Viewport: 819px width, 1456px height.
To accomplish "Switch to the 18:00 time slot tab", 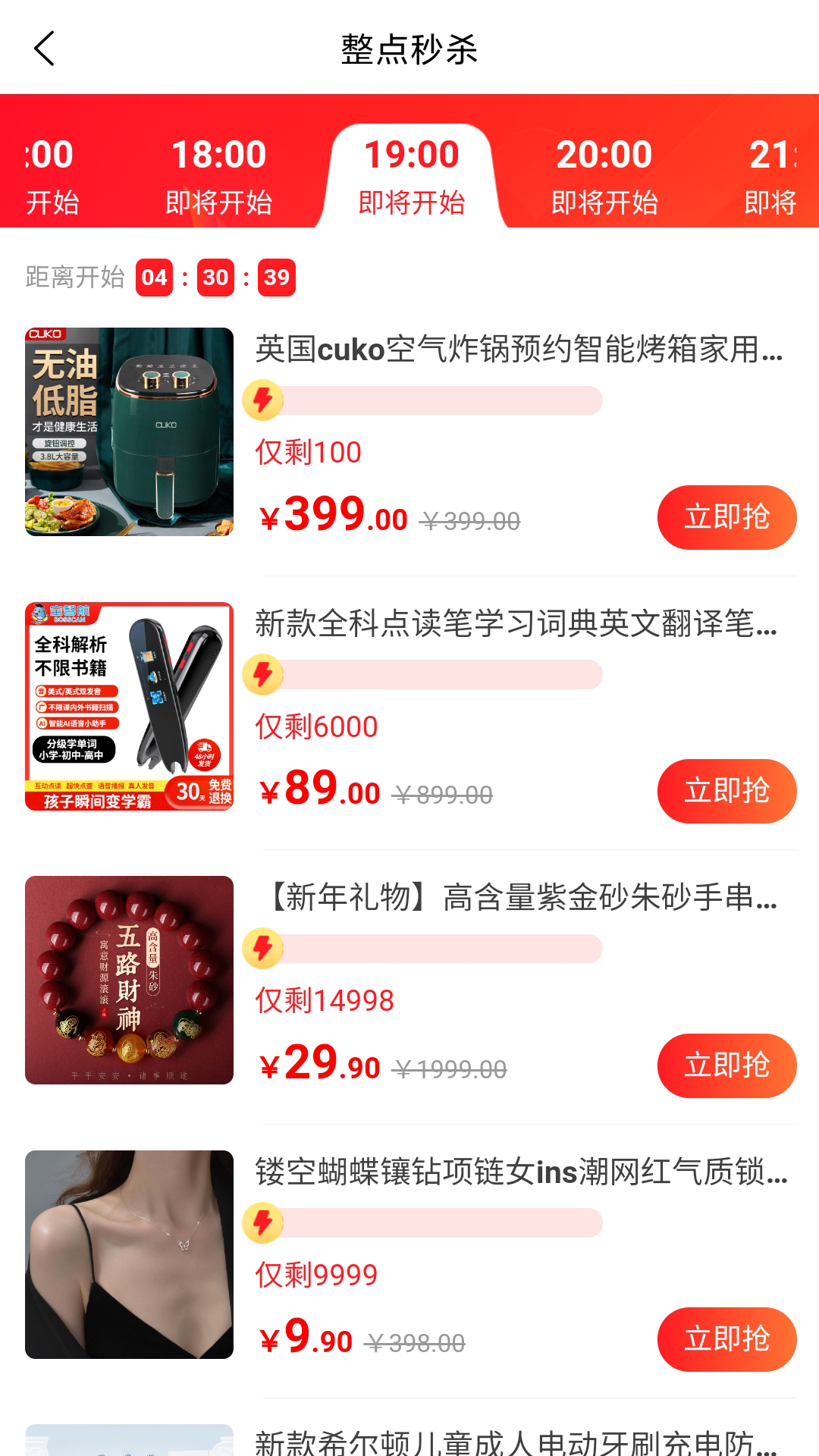I will coord(219,174).
